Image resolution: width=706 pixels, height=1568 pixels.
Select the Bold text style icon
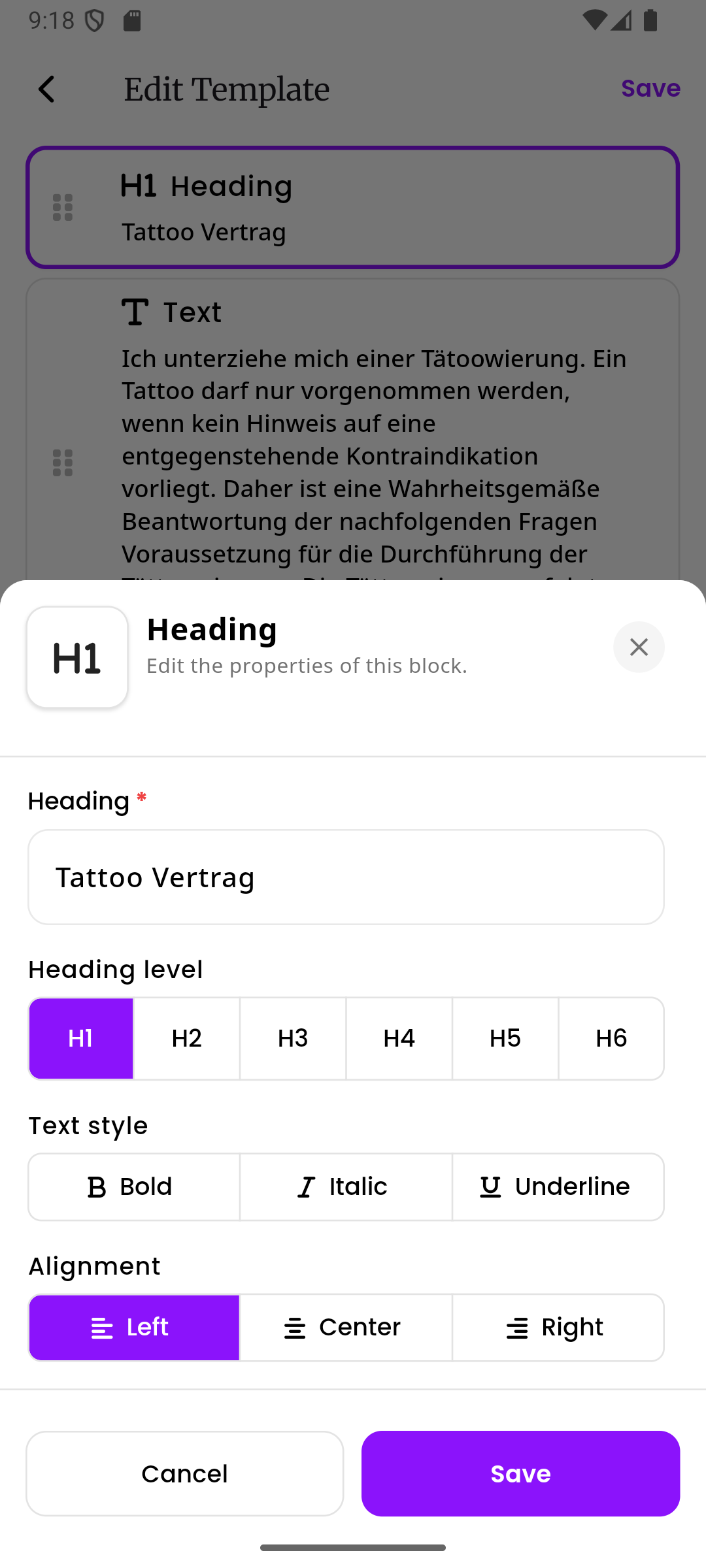[x=96, y=1186]
